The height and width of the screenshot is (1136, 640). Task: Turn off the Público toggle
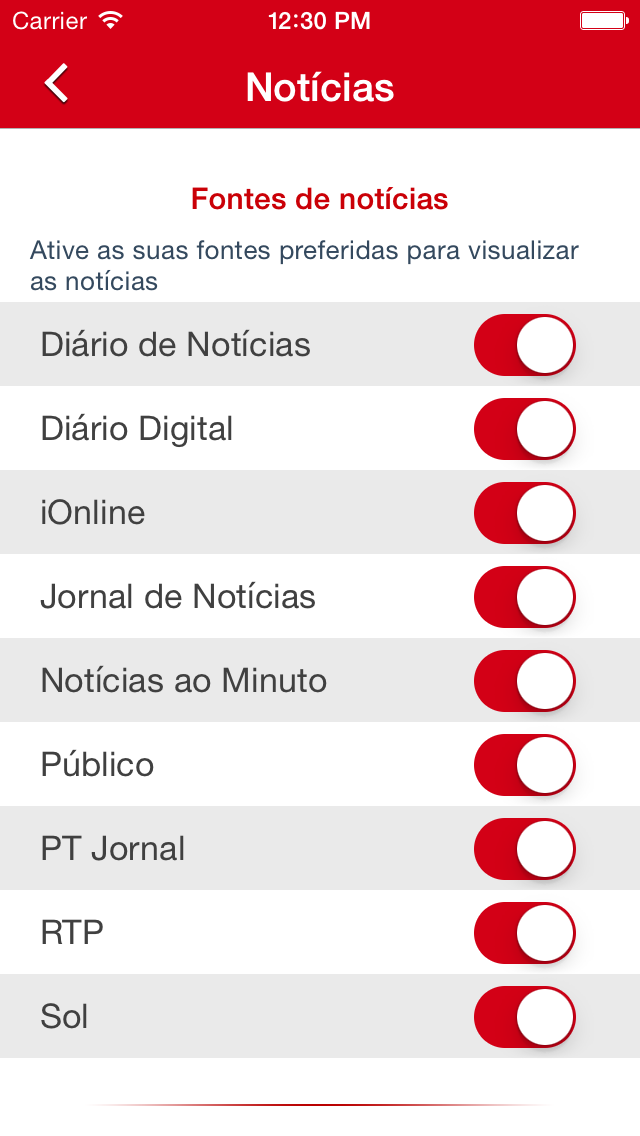coord(525,765)
